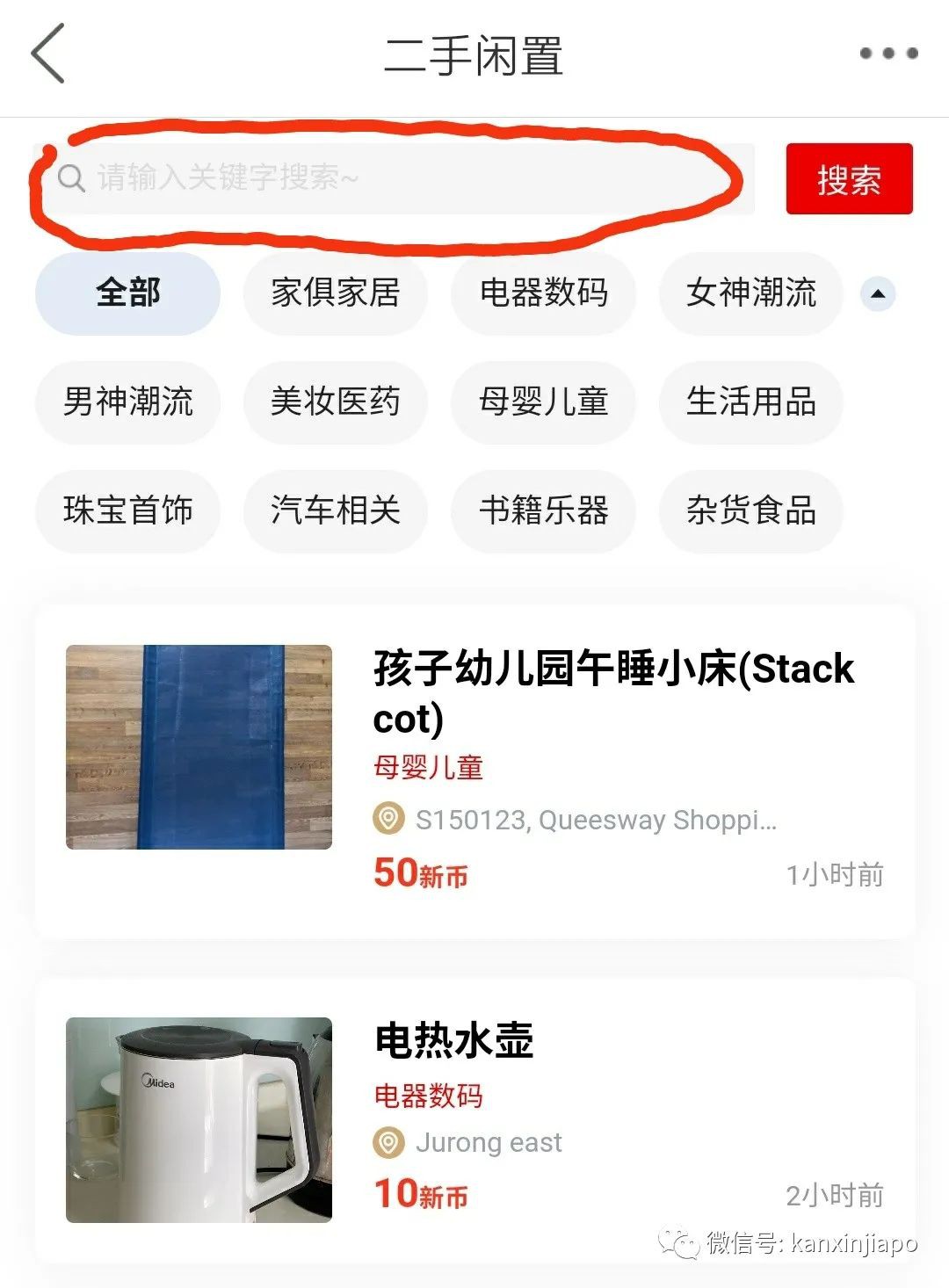Click the keyword search input field
This screenshot has width=949, height=1288.
[x=395, y=178]
